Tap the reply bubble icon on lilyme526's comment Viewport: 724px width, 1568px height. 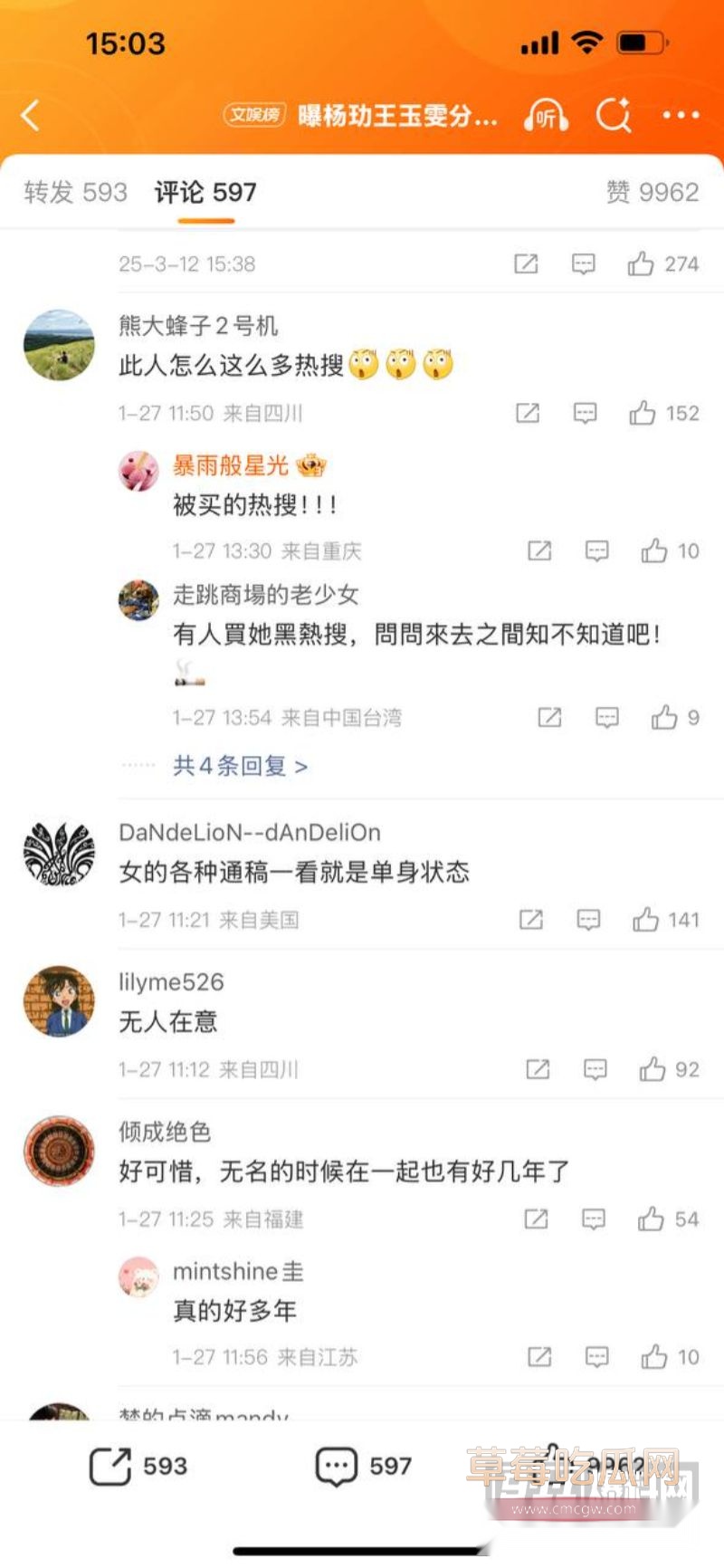click(x=595, y=1068)
